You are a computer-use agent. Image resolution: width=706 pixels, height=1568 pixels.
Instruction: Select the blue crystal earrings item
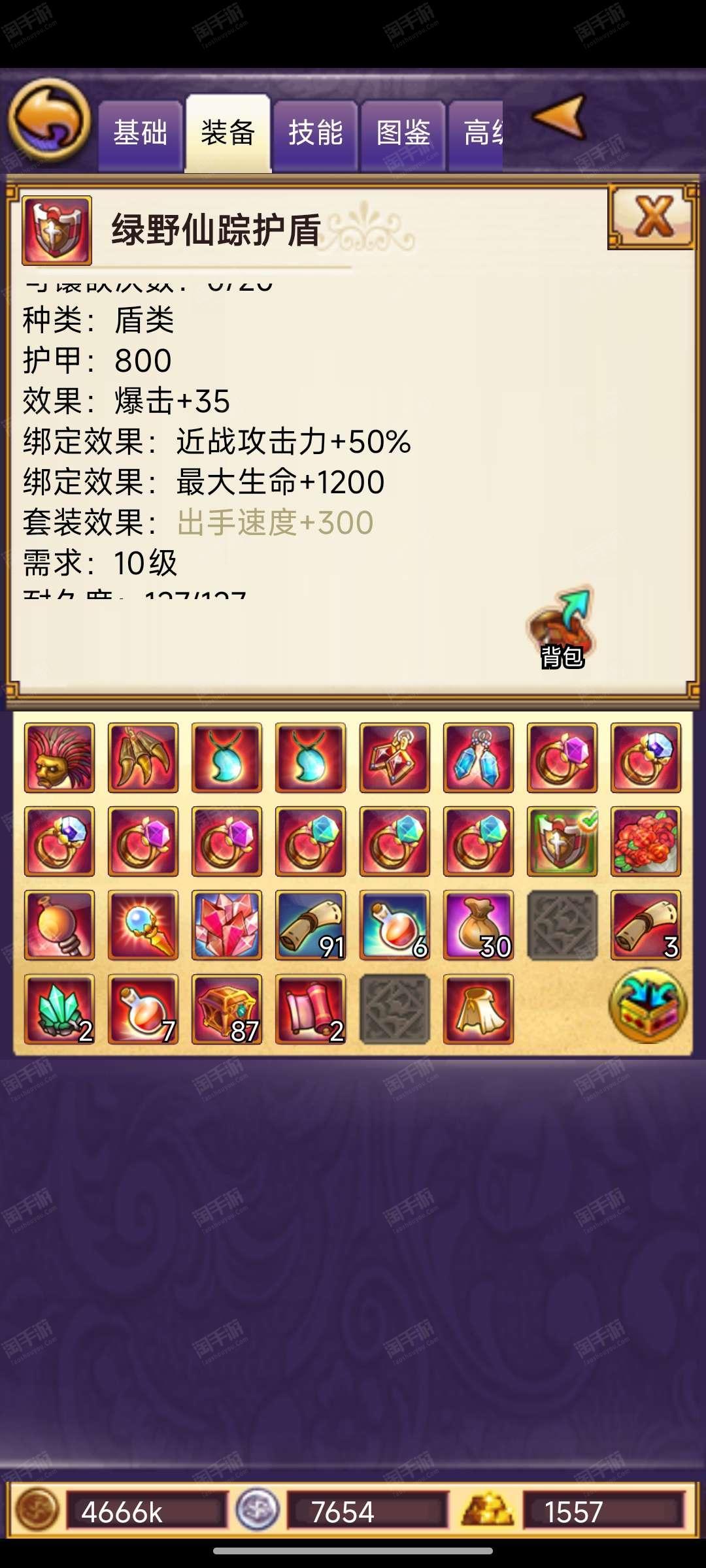click(x=479, y=758)
